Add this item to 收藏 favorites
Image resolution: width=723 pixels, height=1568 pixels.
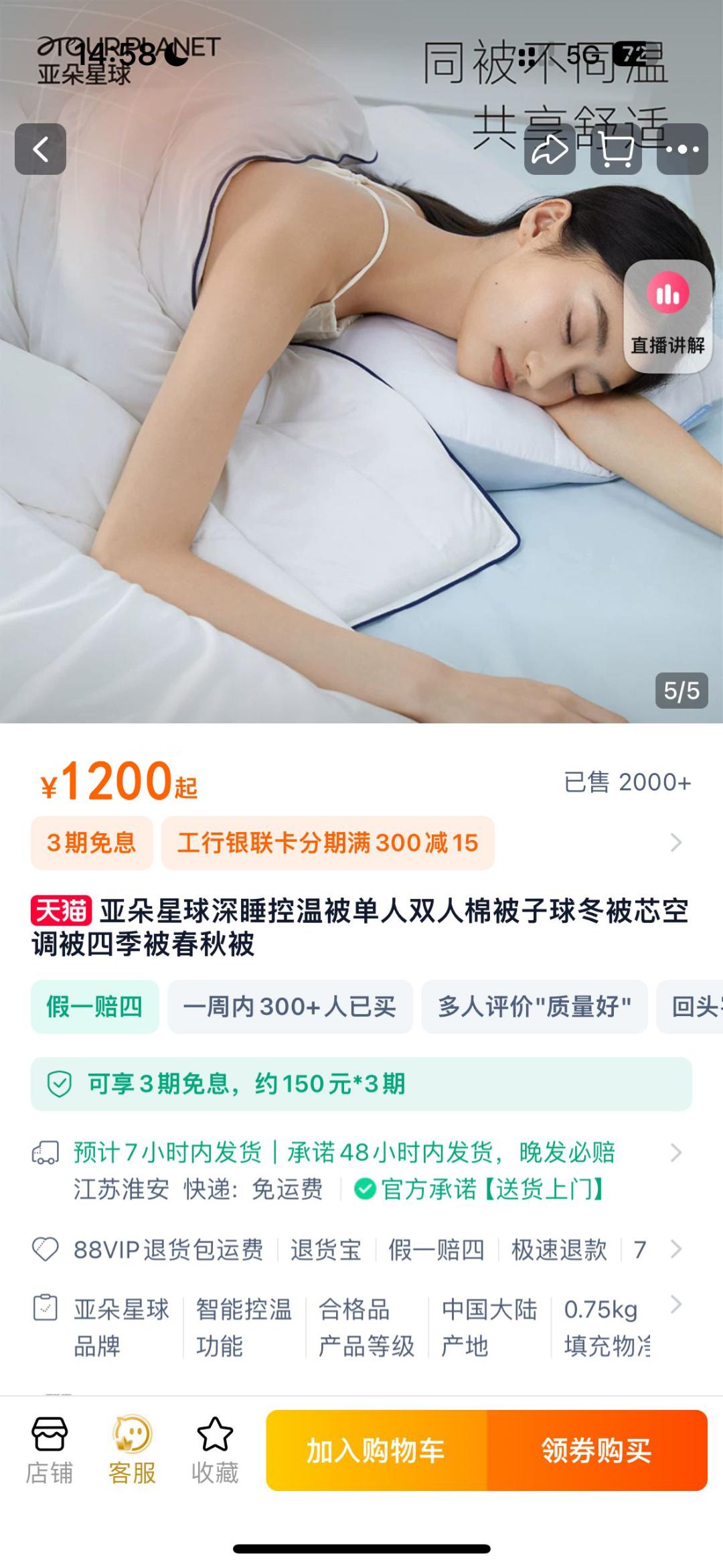point(215,1450)
